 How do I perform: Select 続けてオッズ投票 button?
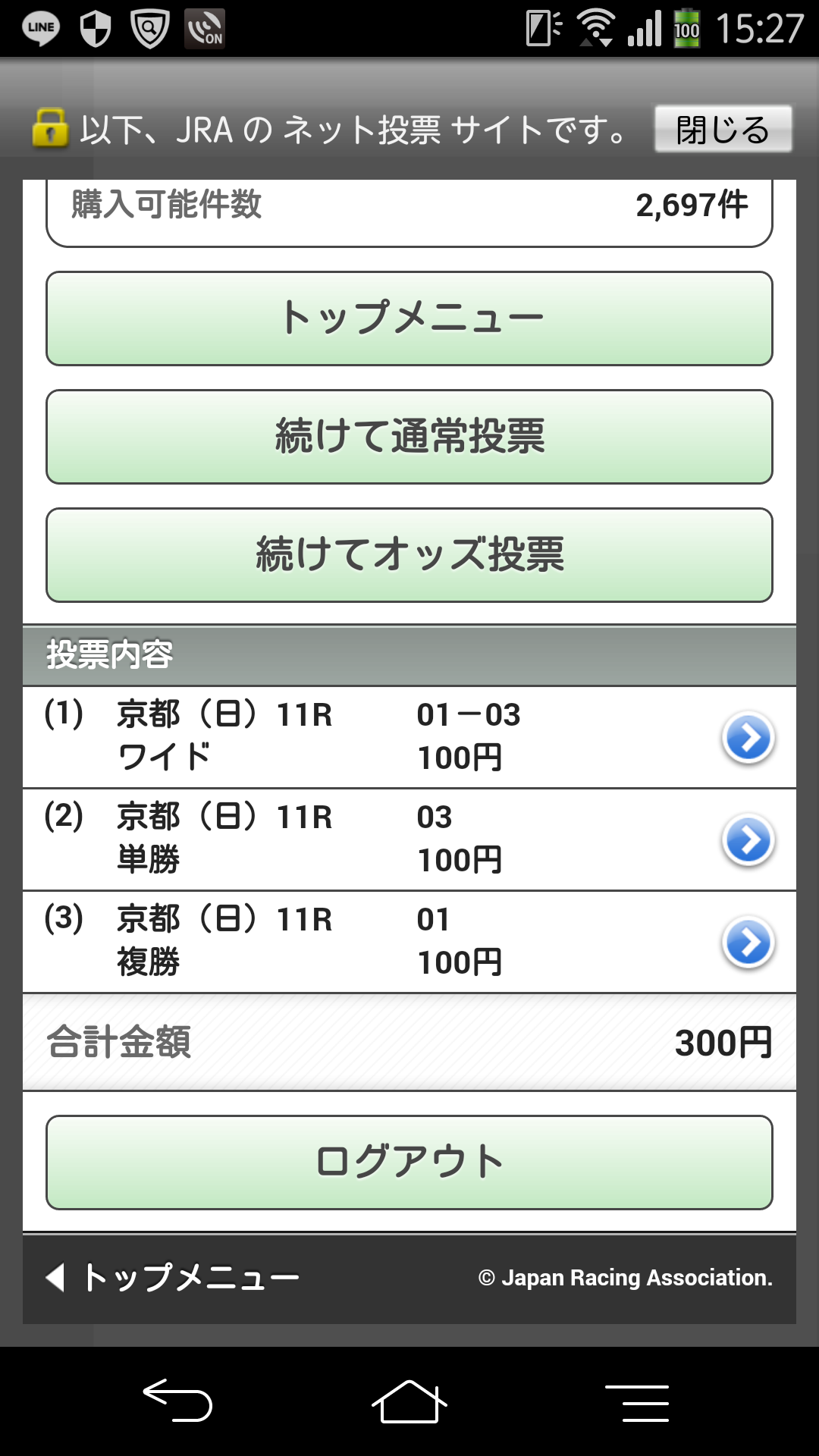[x=409, y=555]
